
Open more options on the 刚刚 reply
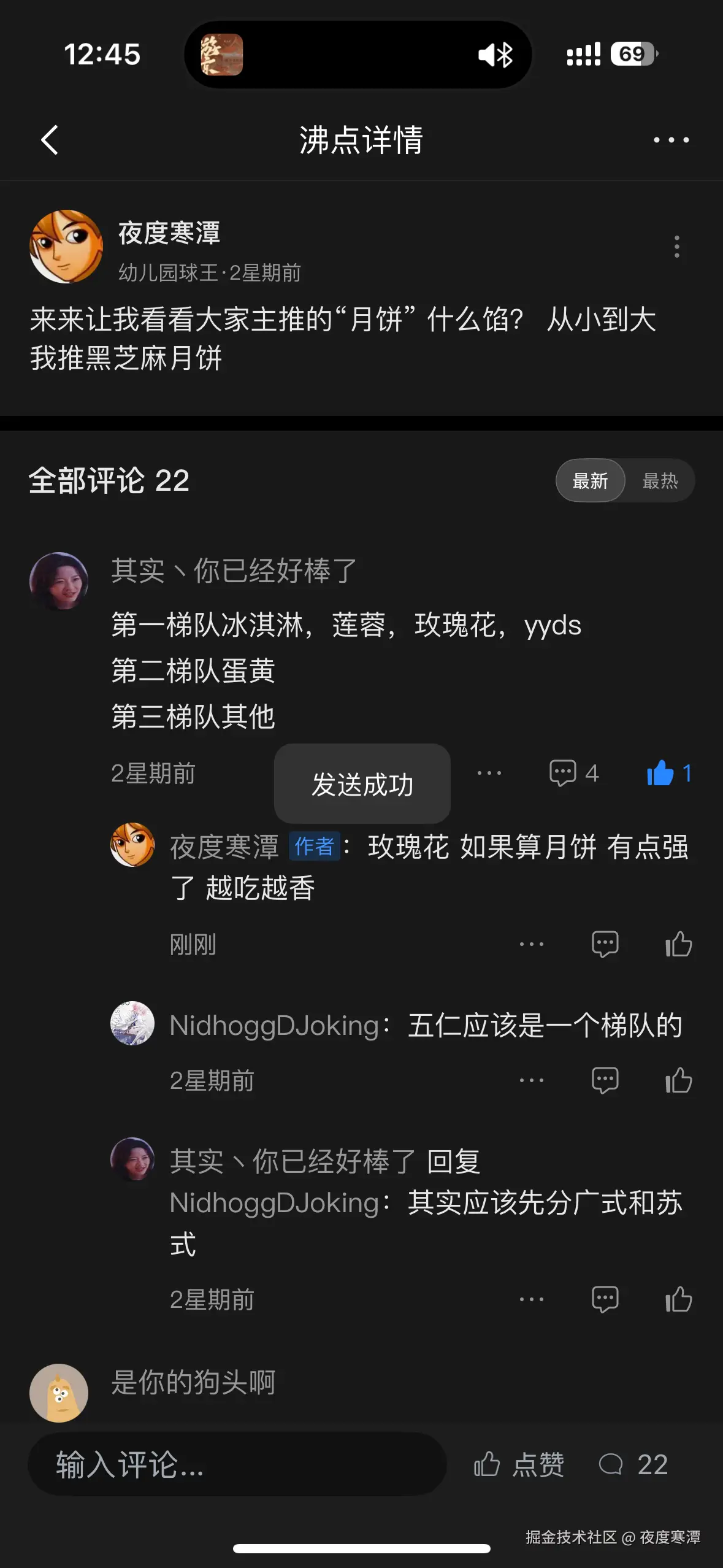tap(531, 944)
